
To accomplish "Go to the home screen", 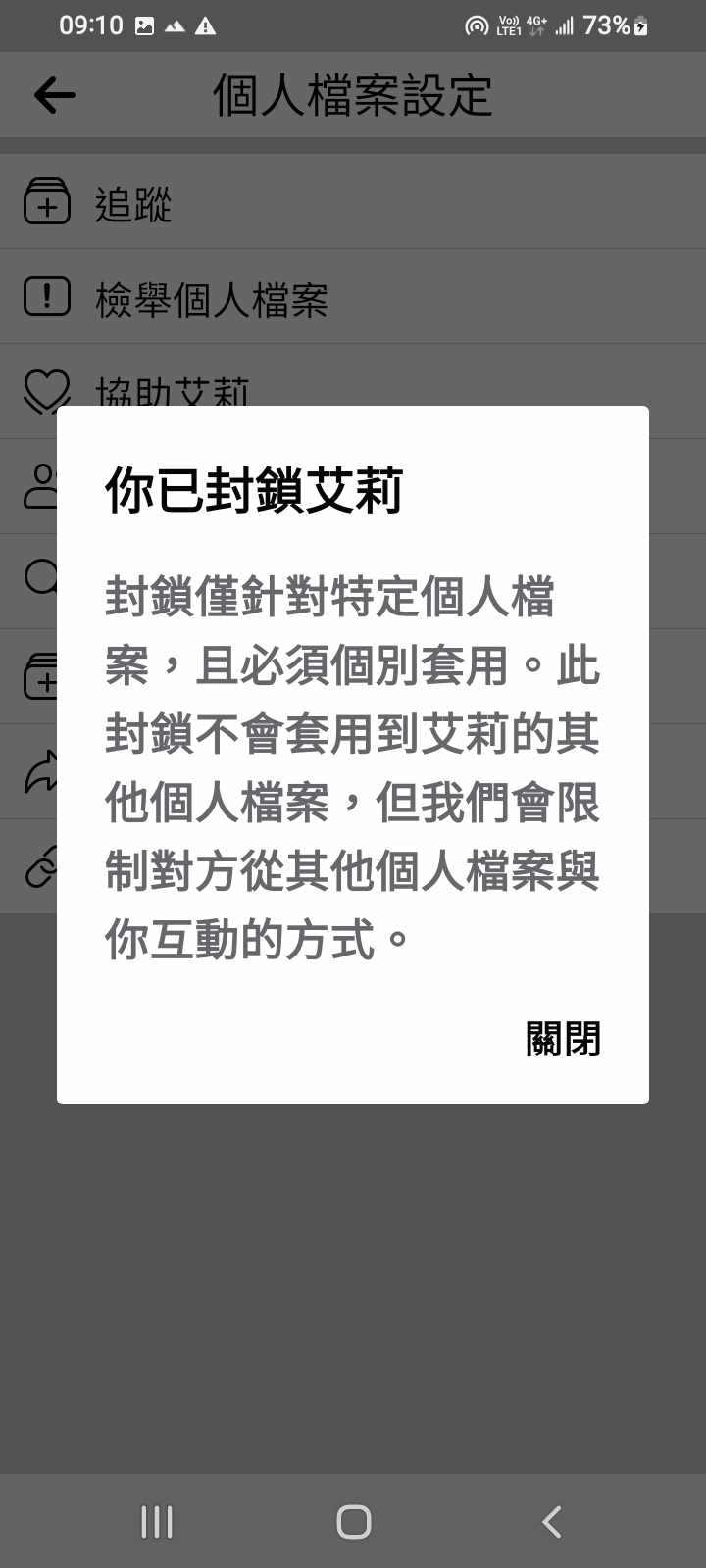I will pos(353,1522).
